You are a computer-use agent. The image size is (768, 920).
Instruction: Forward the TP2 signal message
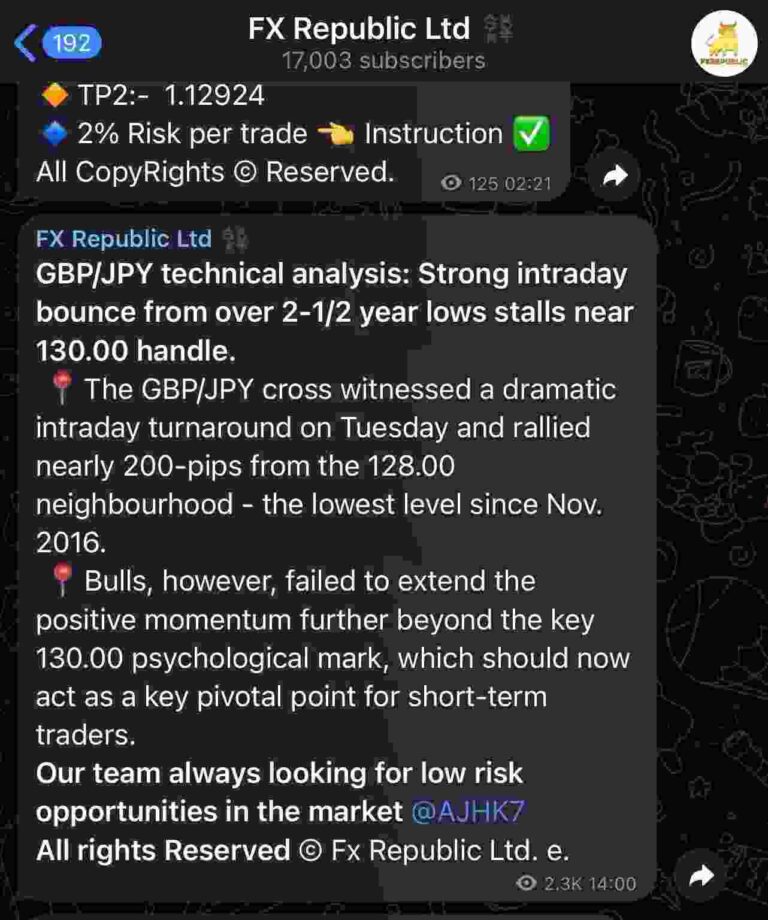point(614,177)
